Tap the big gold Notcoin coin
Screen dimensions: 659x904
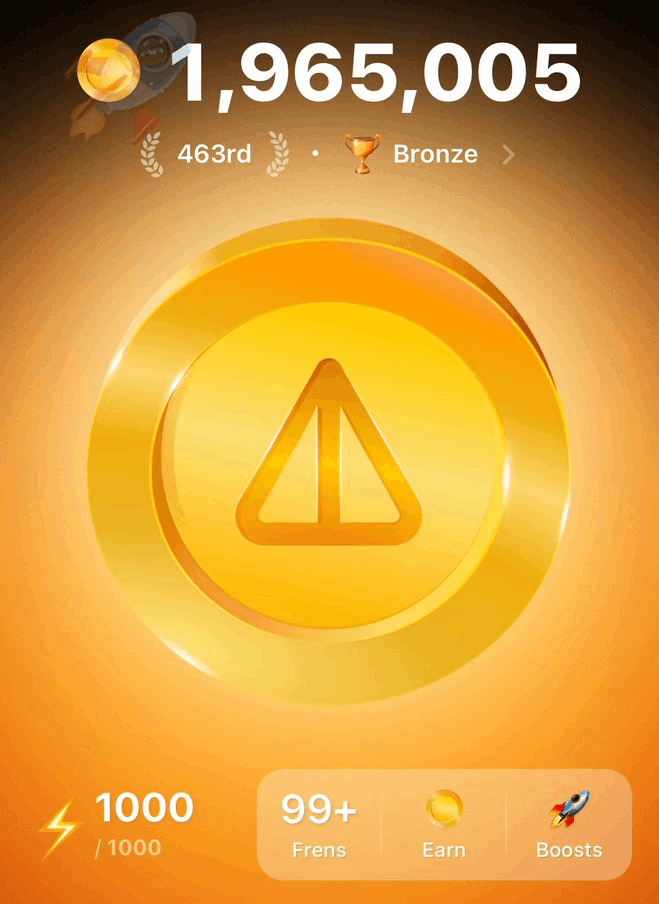328,460
